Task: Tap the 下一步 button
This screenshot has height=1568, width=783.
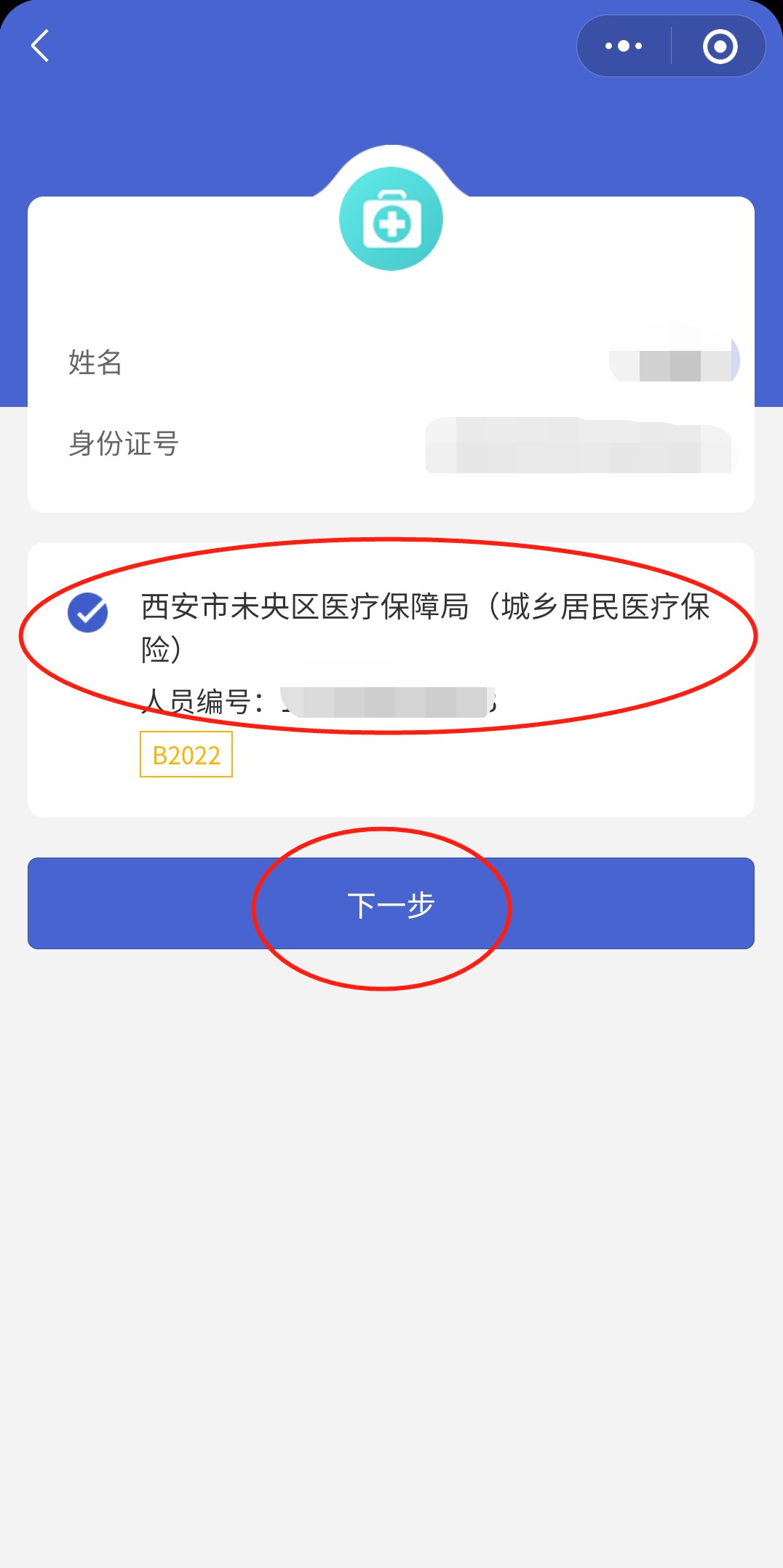Action: (x=391, y=903)
